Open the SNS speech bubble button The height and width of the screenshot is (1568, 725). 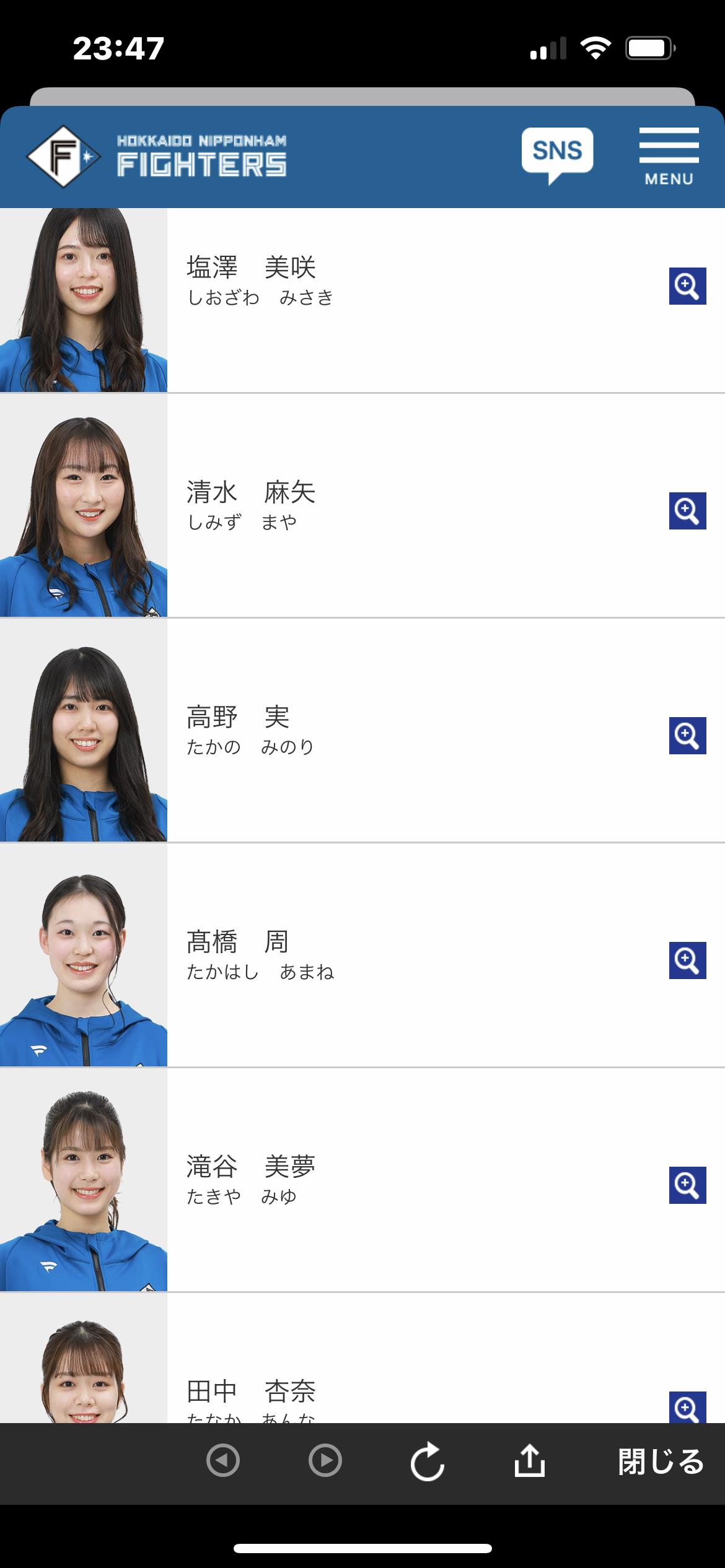click(x=557, y=155)
